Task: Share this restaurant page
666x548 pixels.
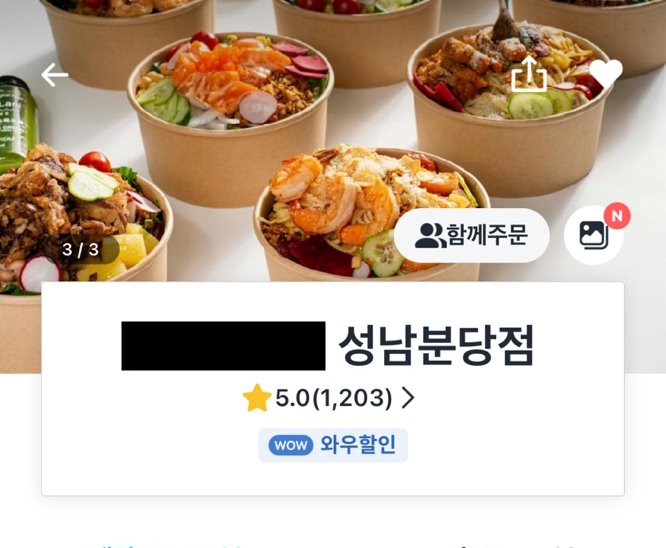Action: (529, 74)
